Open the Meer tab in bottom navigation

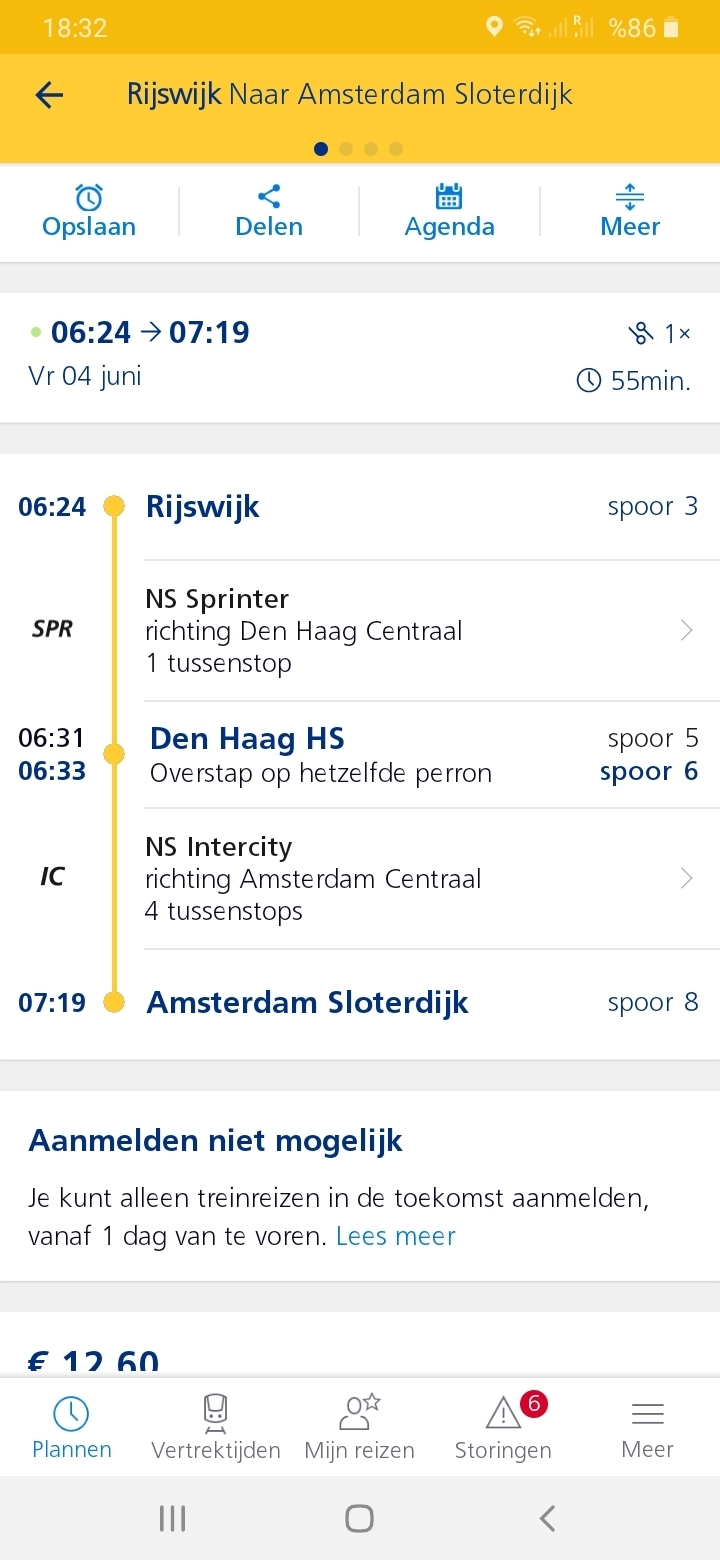coord(648,1428)
